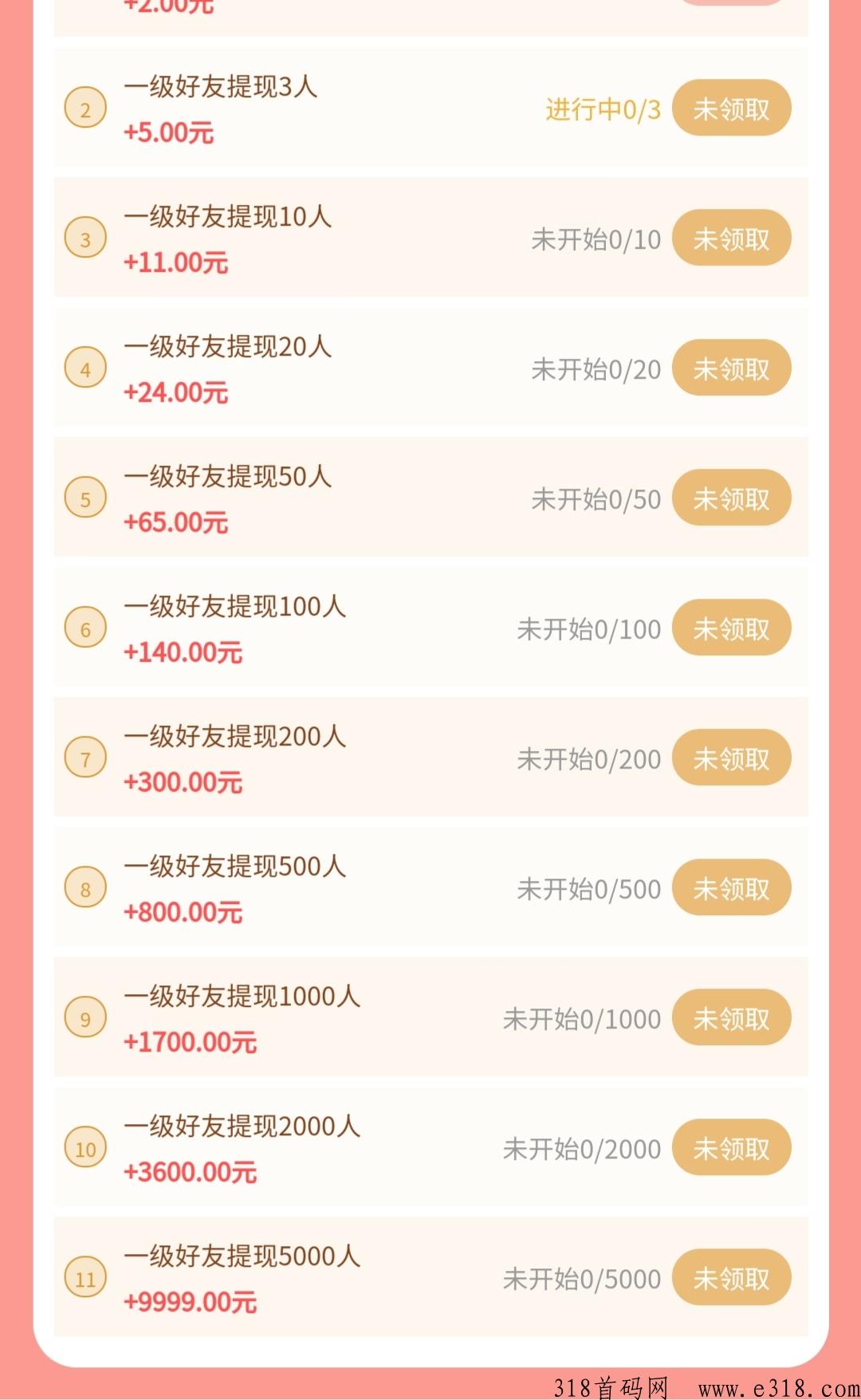Image resolution: width=861 pixels, height=1400 pixels.
Task: Claim the +300.00元 reward for 200人
Action: [731, 758]
